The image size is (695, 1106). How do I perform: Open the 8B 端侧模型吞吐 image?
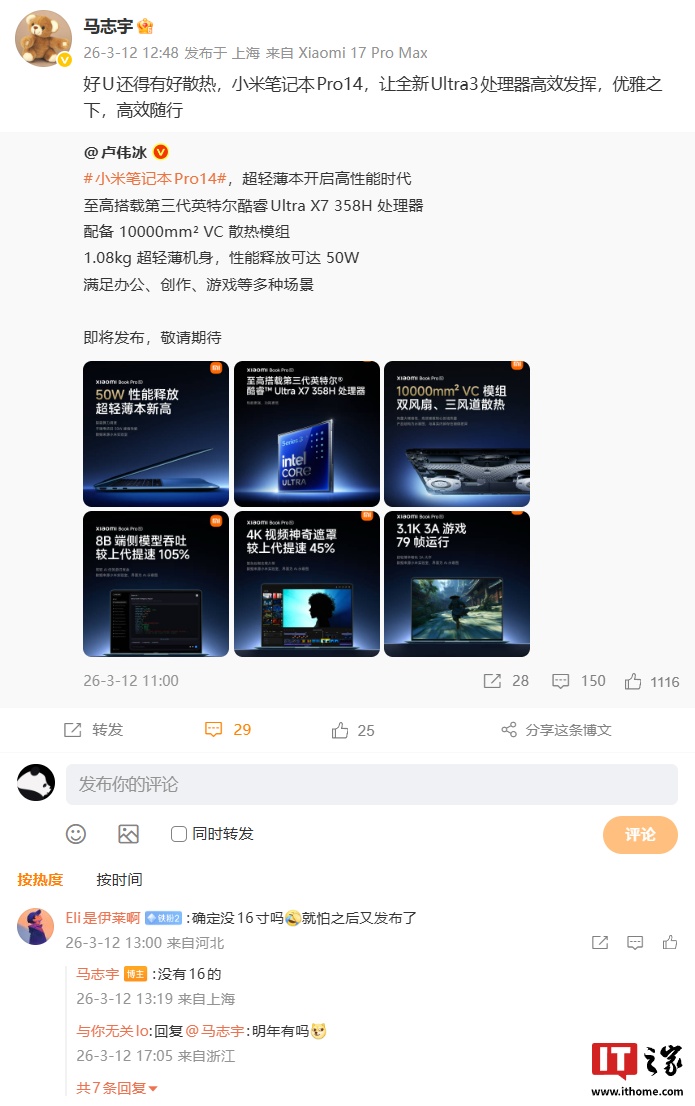155,584
